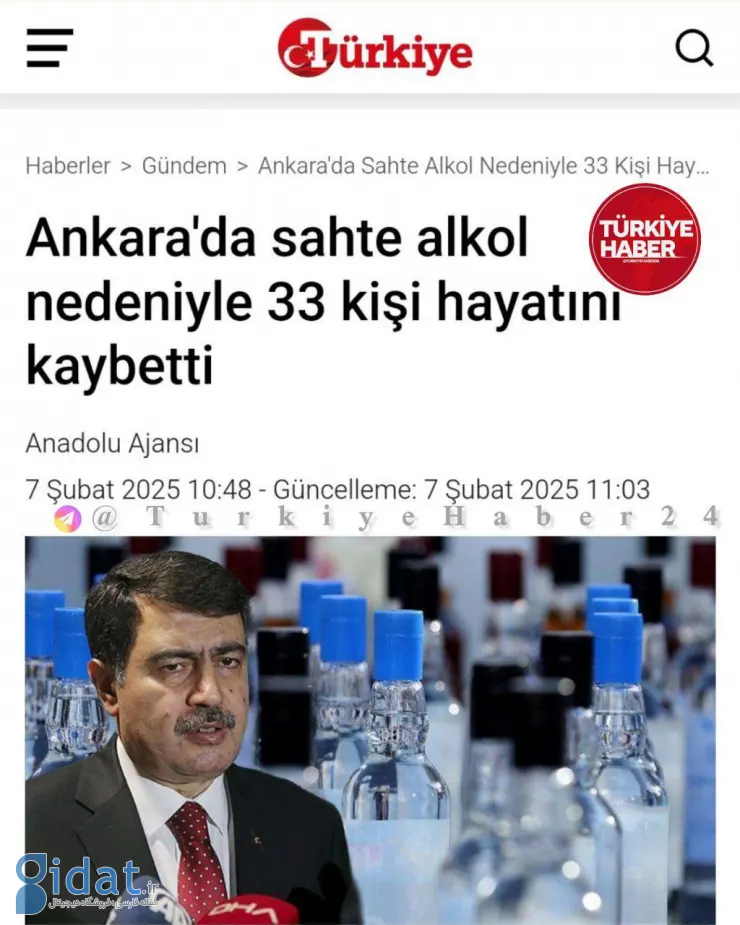Go to the Türkiye homepage via logo
Screen dimensions: 740x925
pos(375,48)
